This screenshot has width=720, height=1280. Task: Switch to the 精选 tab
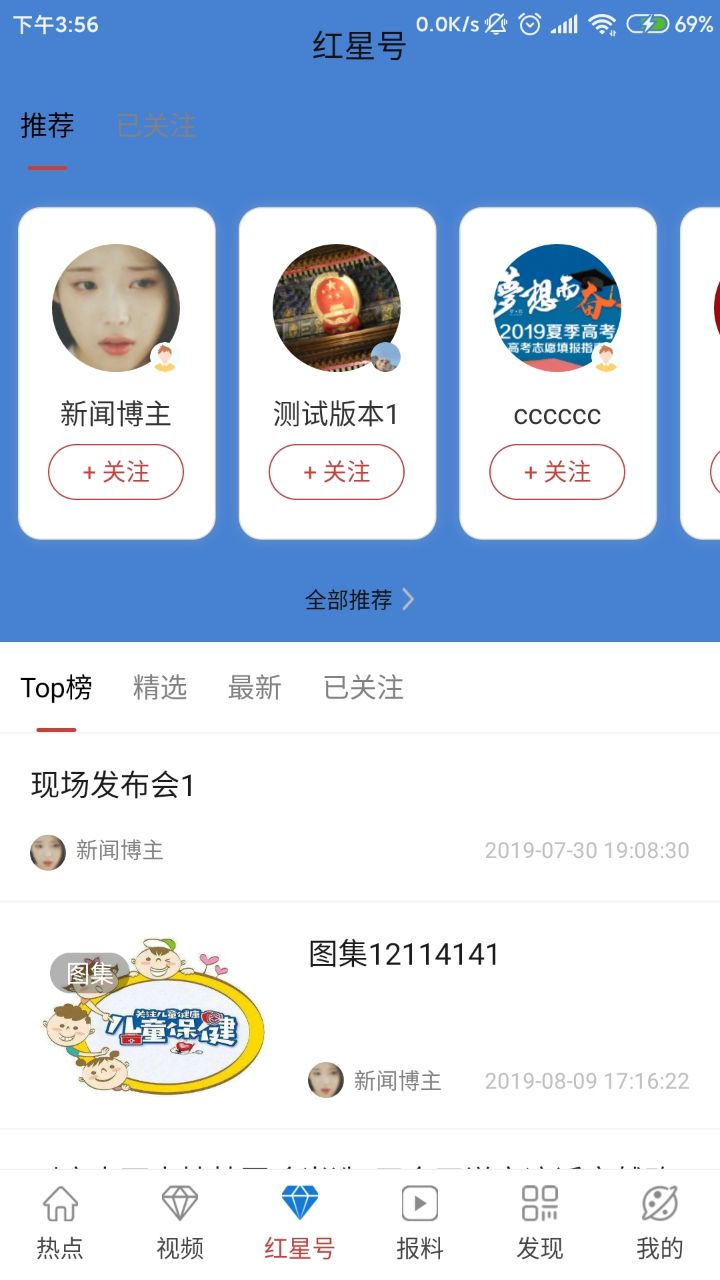160,688
